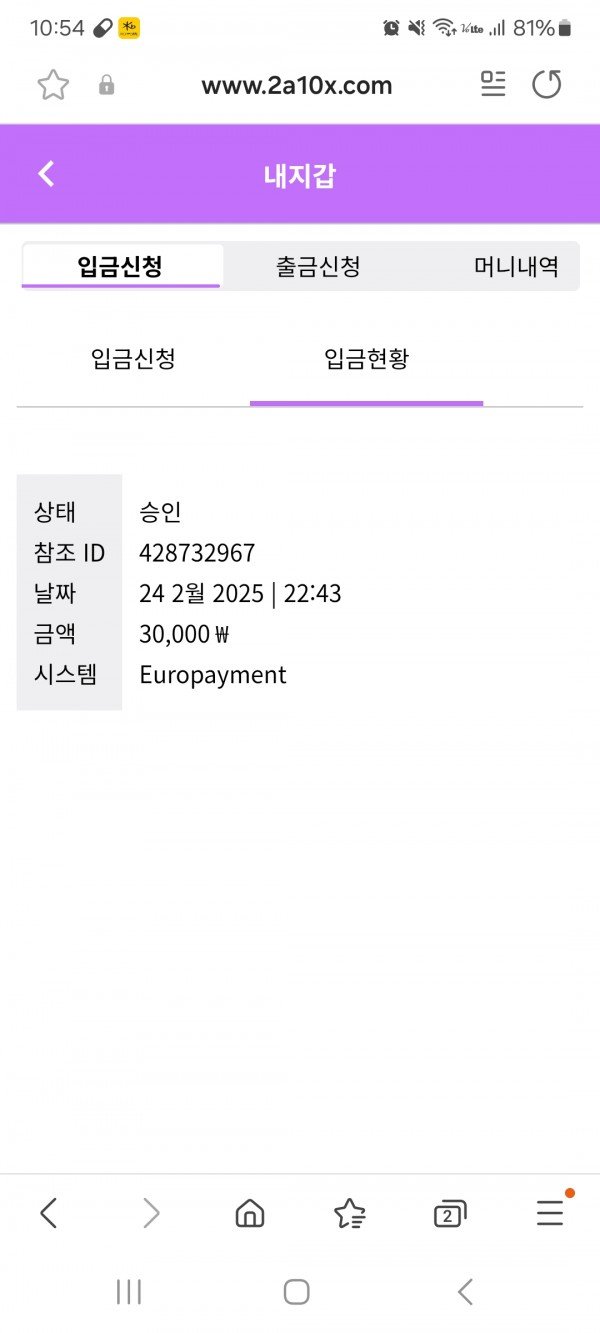Go to the browser home page
Screen dimensions: 600x1333
click(x=249, y=1214)
